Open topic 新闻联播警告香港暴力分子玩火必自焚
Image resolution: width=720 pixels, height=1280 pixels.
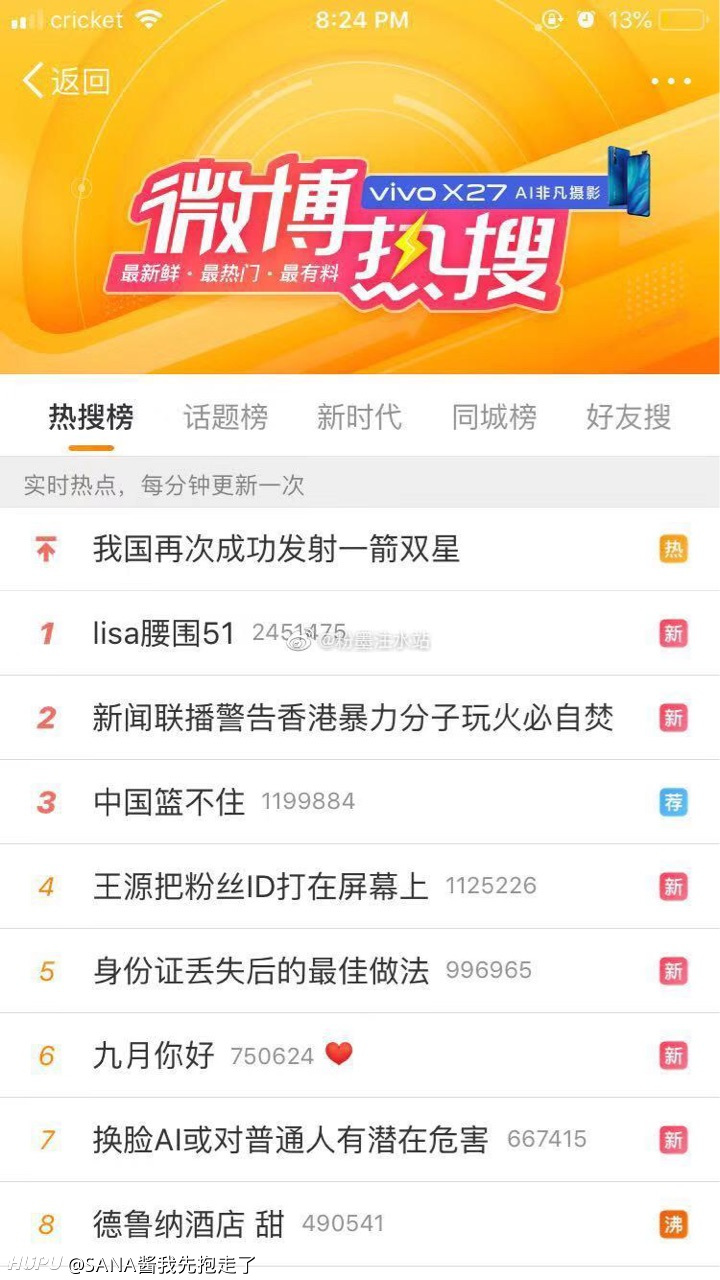tap(360, 717)
